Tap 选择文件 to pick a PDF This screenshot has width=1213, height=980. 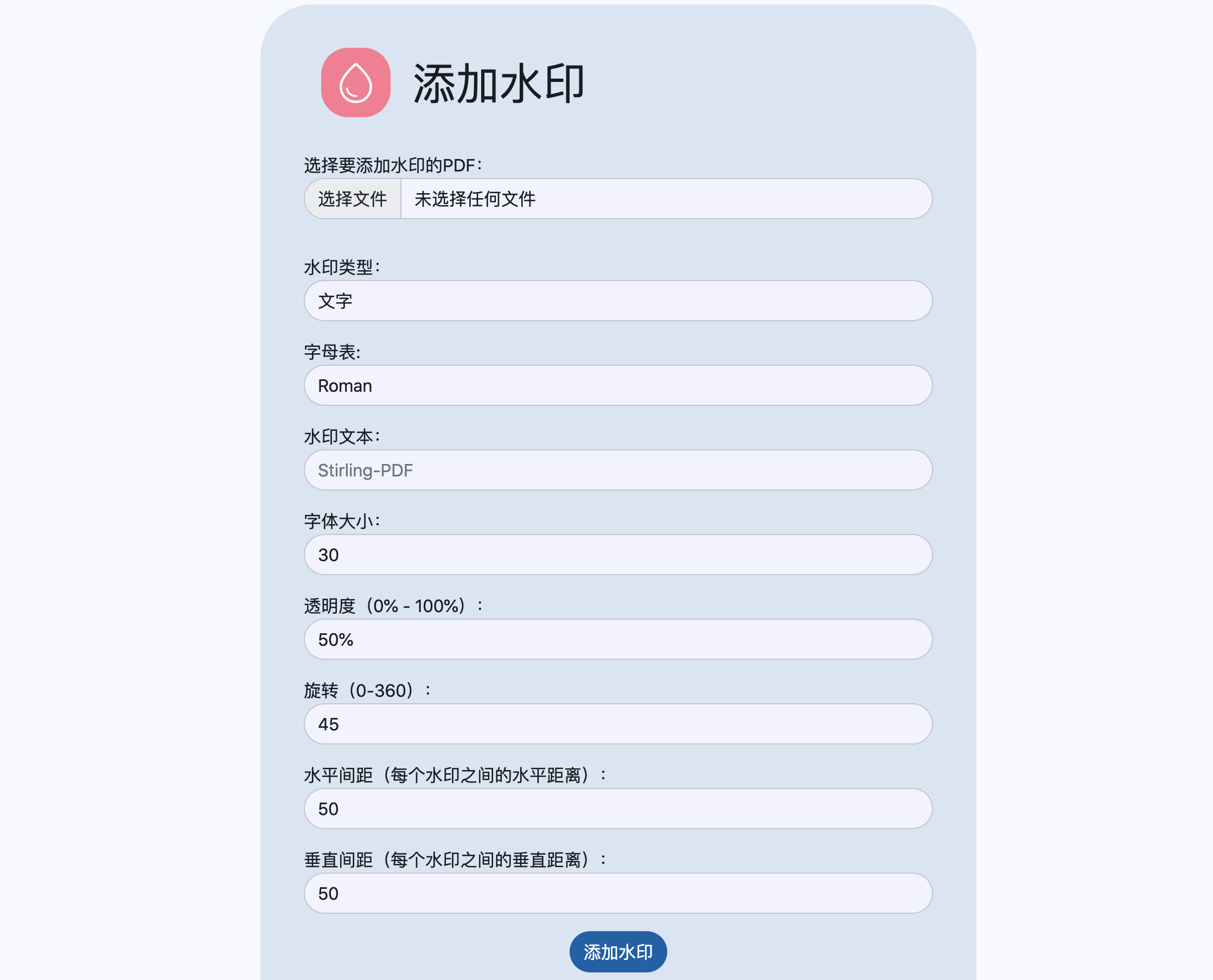coord(352,199)
